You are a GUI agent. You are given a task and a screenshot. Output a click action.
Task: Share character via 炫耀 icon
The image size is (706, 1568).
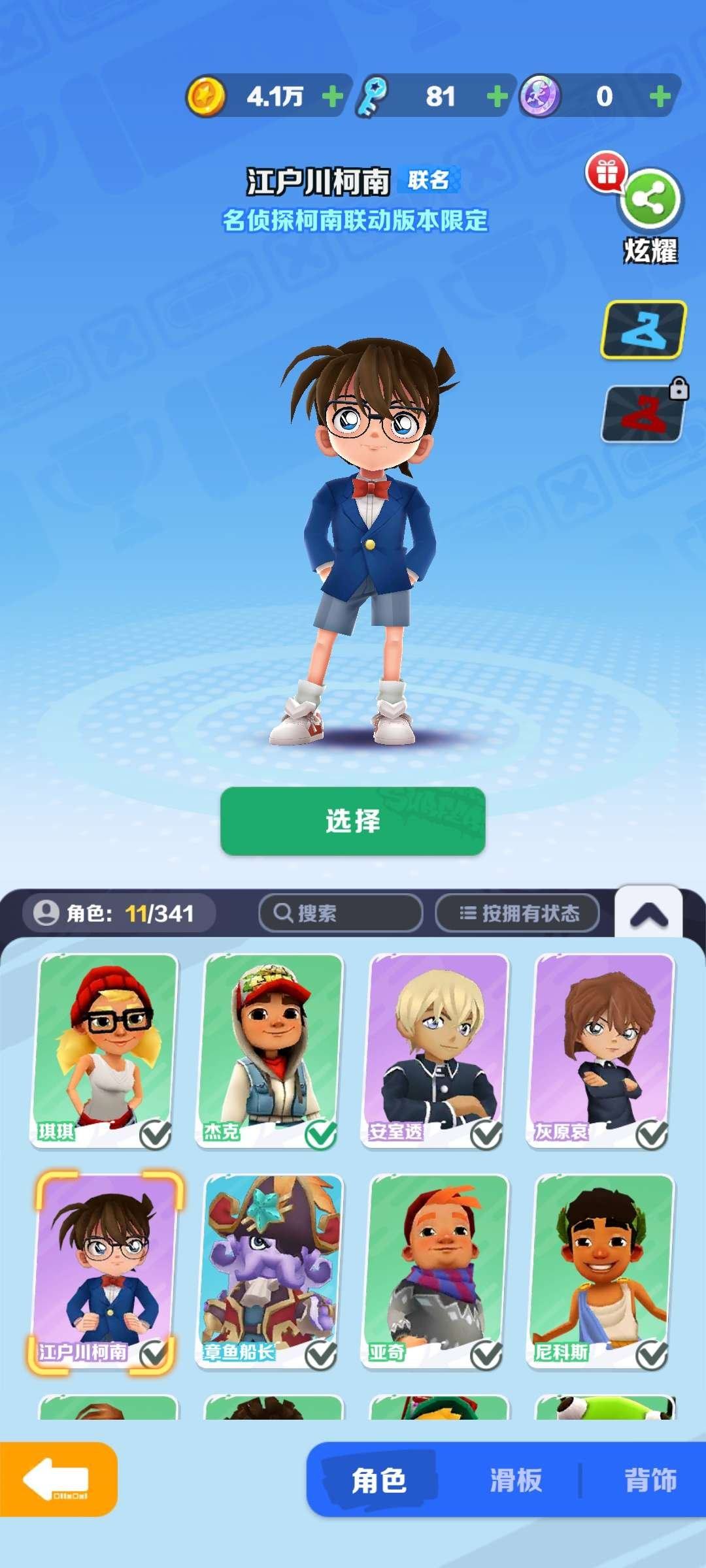pos(650,201)
